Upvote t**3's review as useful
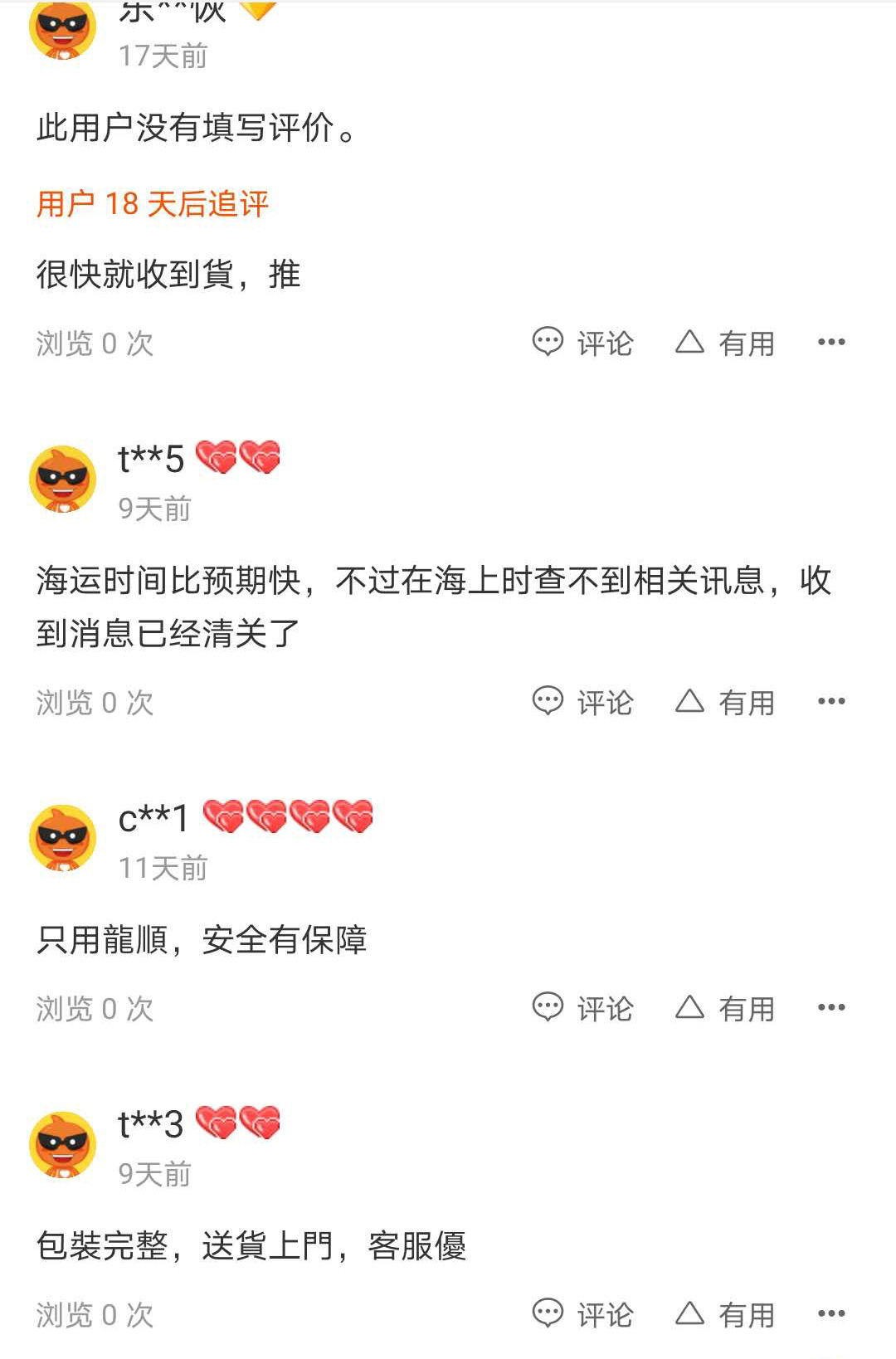896x1359 pixels. [x=725, y=1314]
